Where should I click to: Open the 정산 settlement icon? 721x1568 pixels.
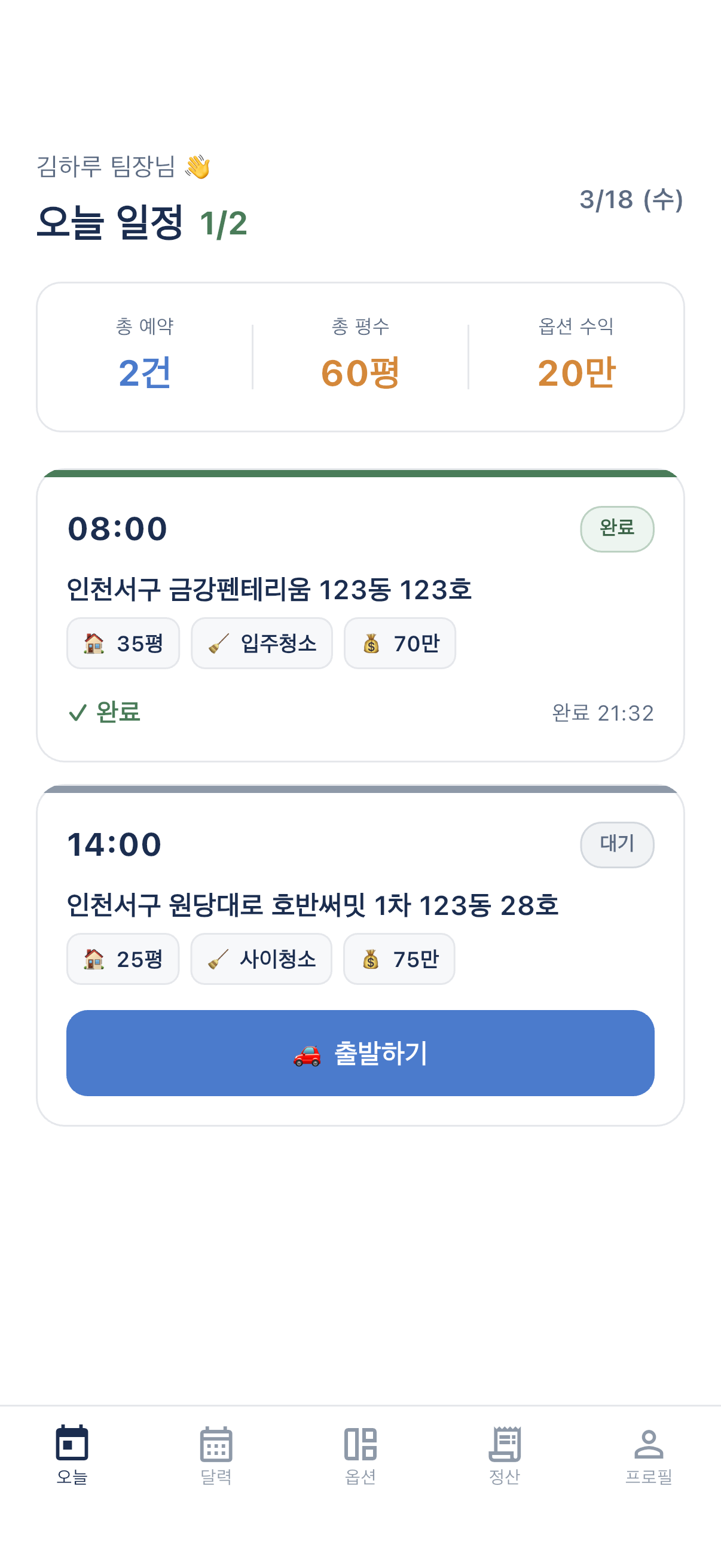click(505, 1442)
